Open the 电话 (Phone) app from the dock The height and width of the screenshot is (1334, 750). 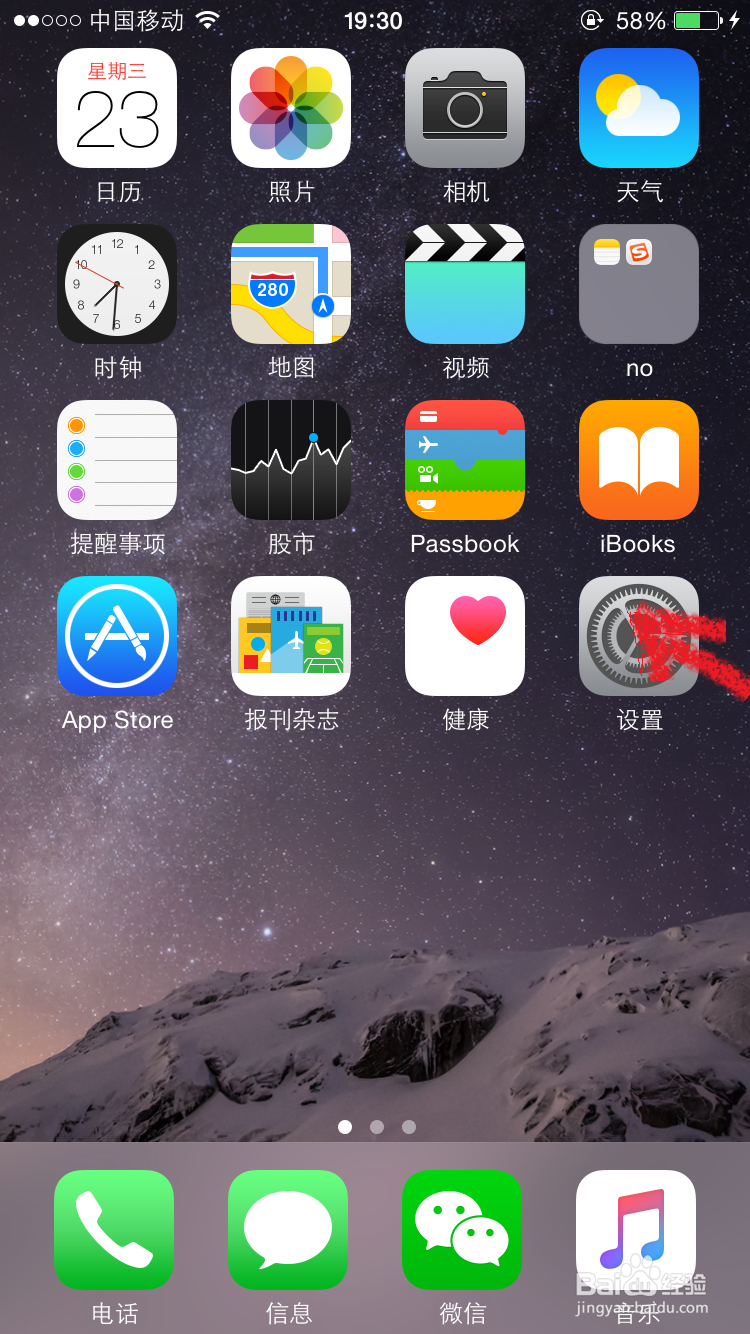(114, 1231)
